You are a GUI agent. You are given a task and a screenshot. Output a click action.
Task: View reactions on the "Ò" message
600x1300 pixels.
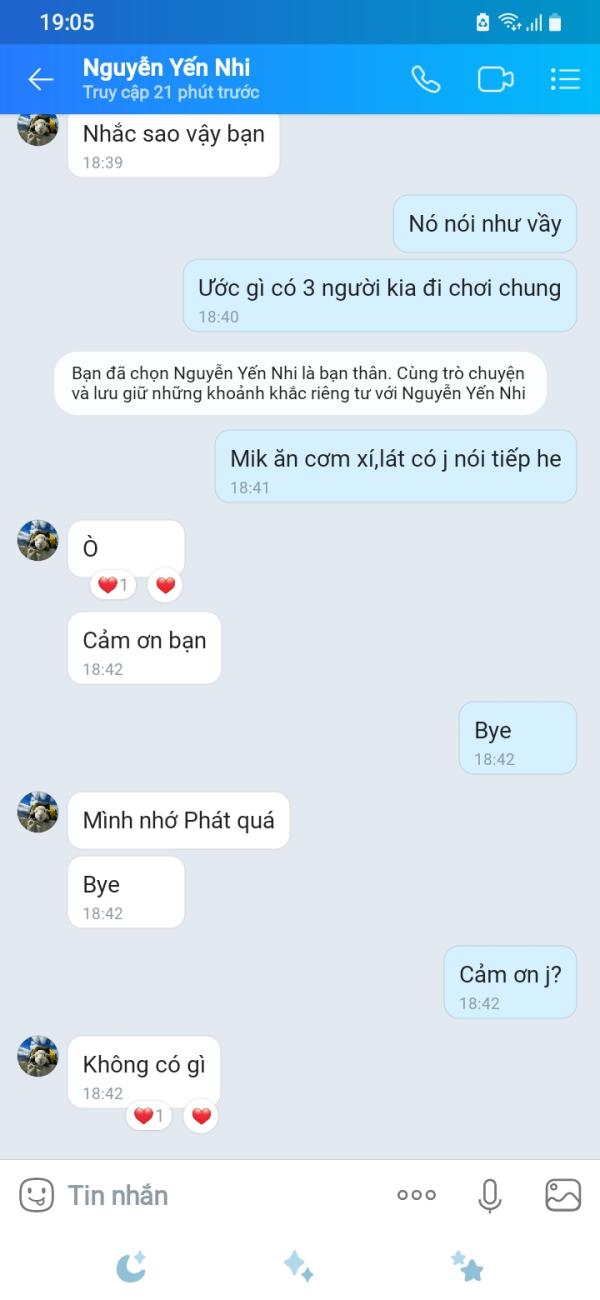[x=114, y=586]
